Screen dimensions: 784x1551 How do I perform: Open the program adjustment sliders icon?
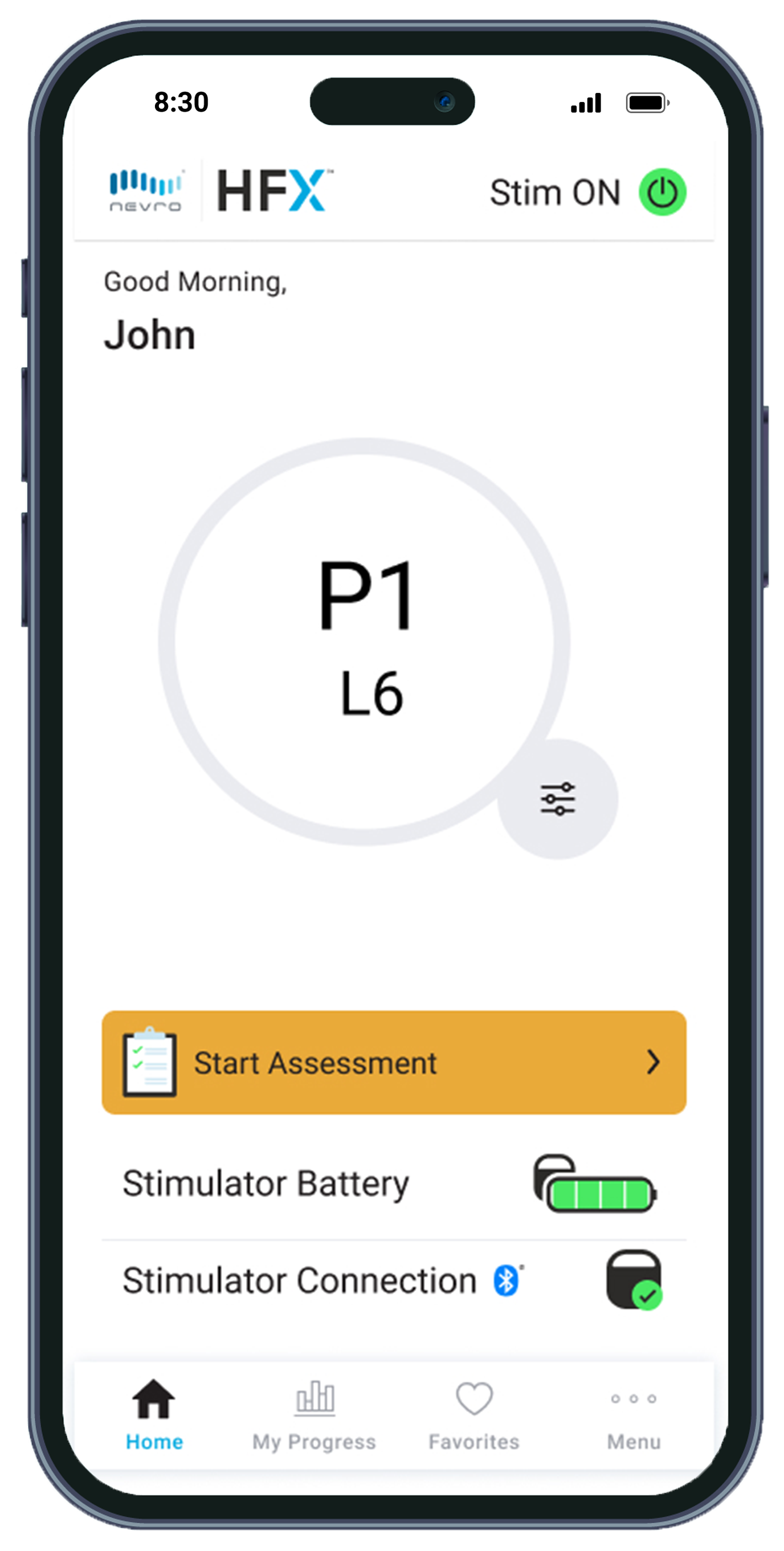(558, 798)
